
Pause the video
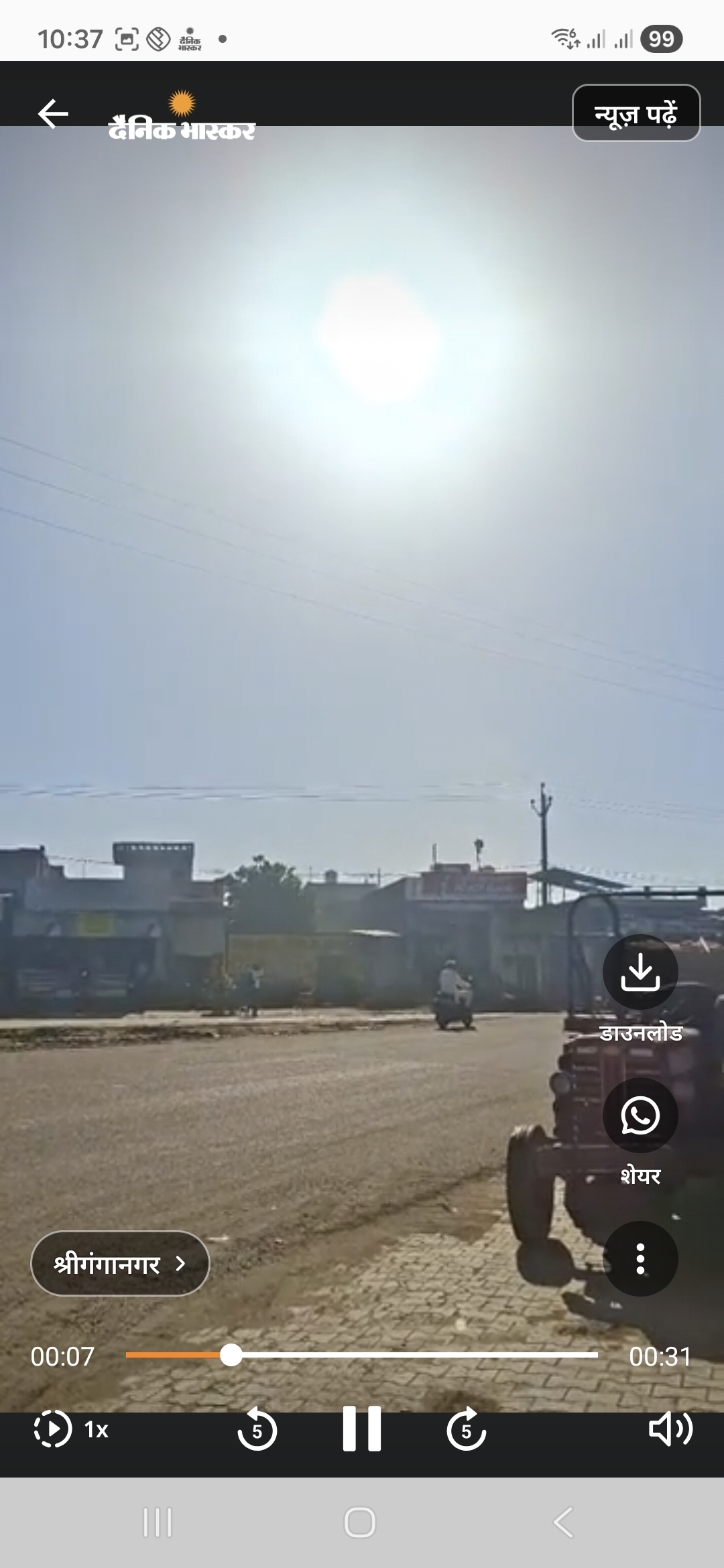click(362, 1429)
